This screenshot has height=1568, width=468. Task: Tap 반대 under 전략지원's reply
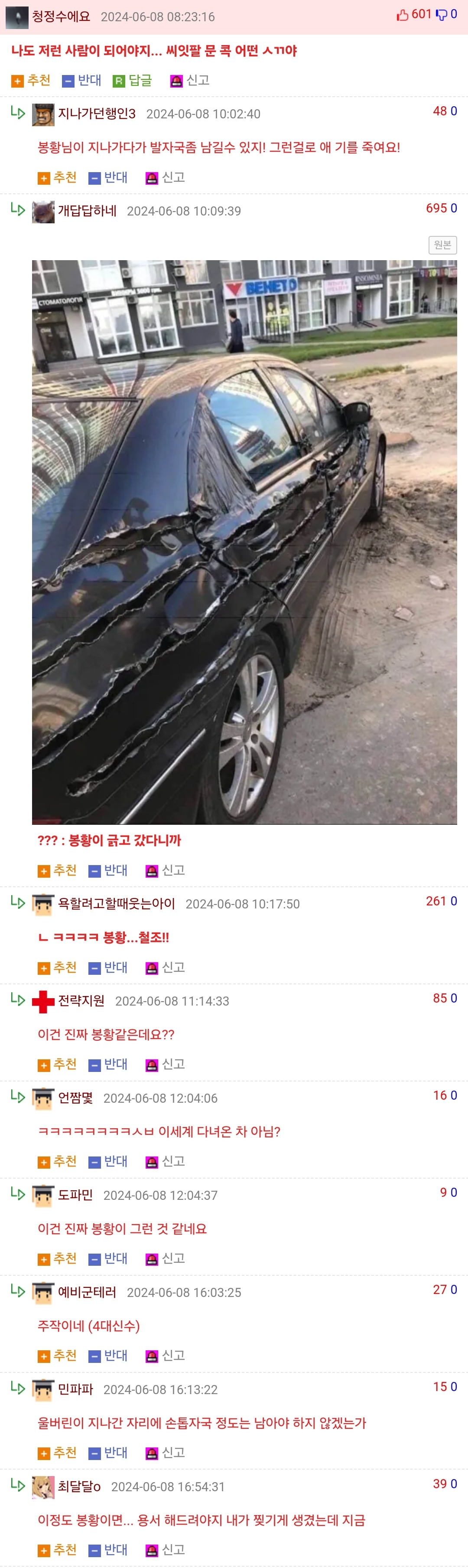click(108, 1065)
